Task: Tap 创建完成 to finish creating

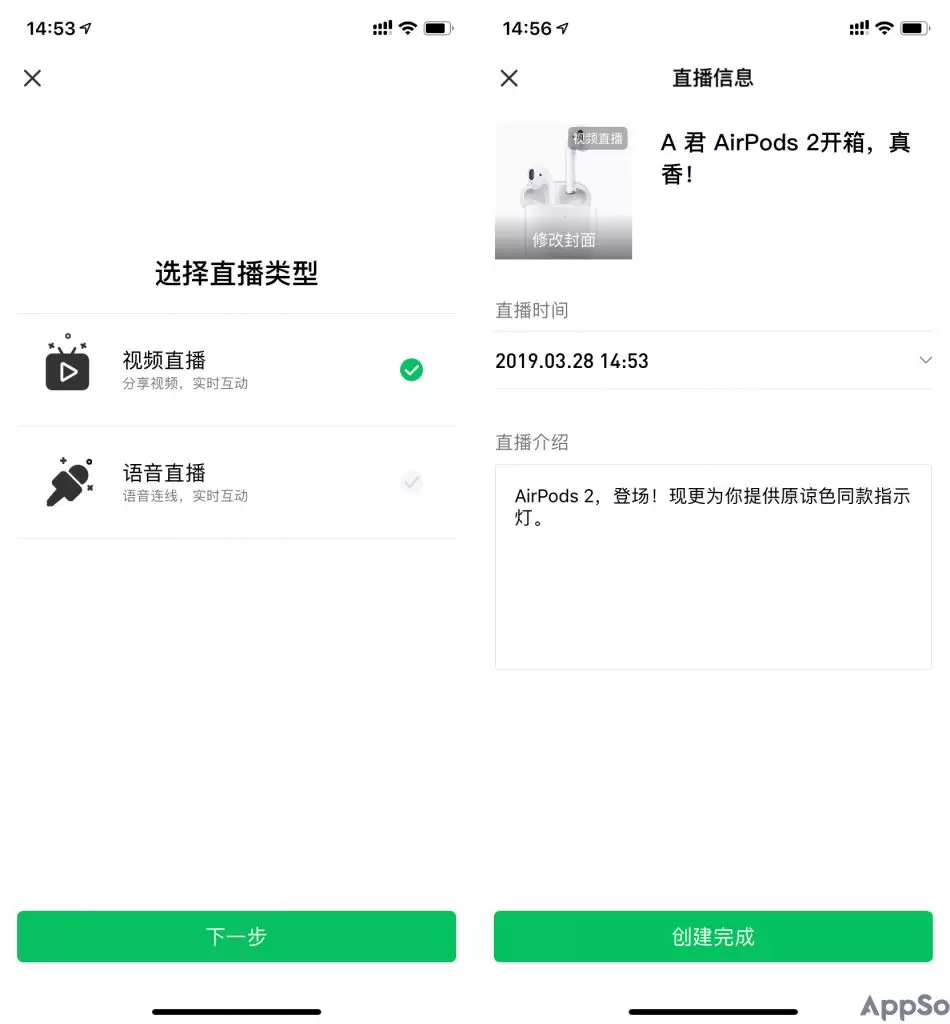Action: [x=713, y=937]
